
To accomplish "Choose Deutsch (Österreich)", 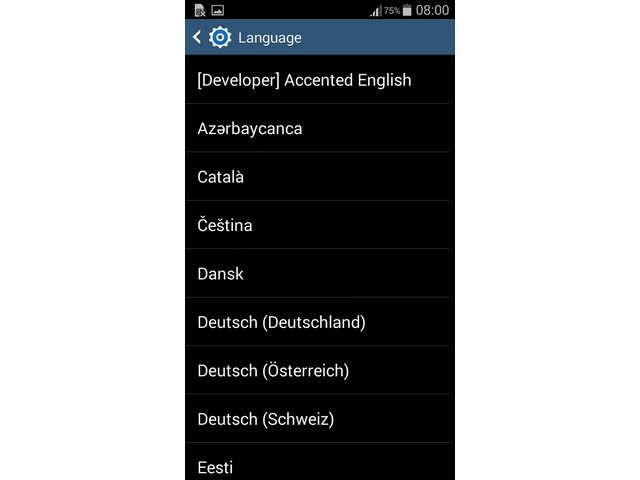I will (x=273, y=370).
